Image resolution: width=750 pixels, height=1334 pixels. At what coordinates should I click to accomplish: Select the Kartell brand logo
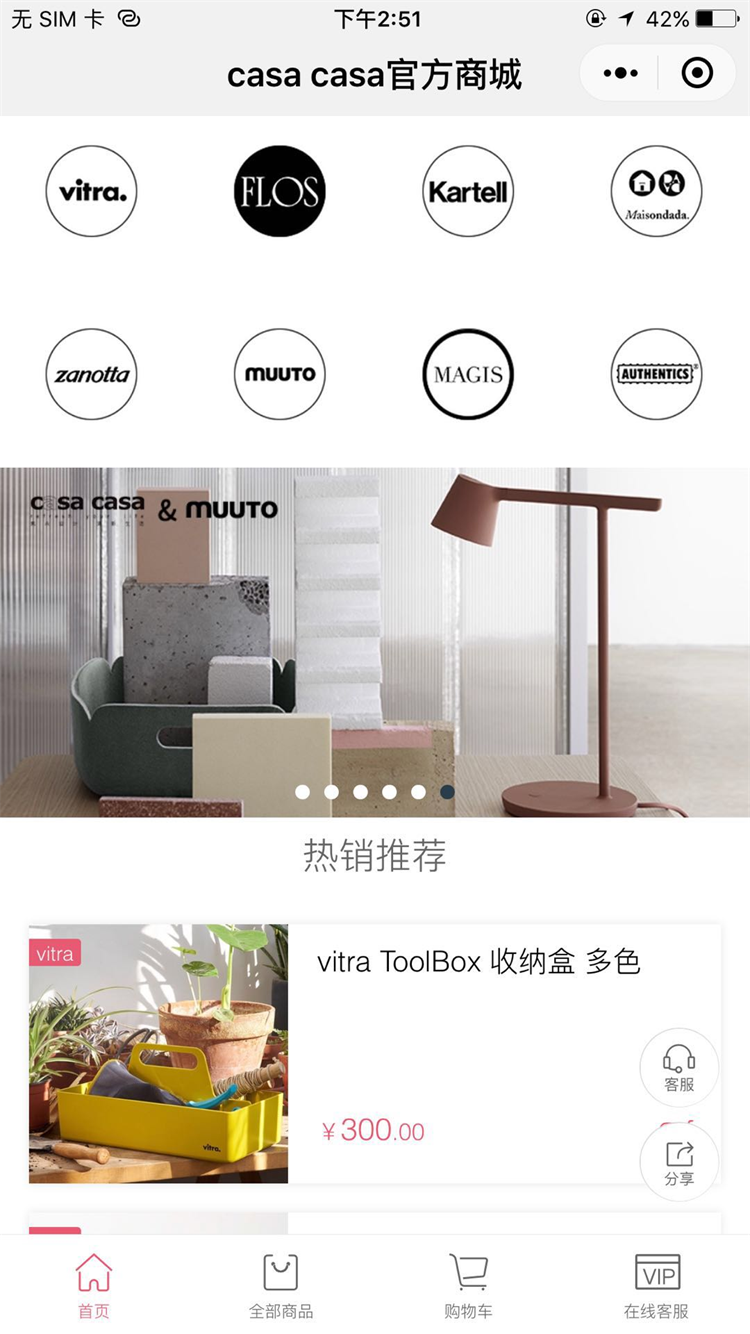468,191
